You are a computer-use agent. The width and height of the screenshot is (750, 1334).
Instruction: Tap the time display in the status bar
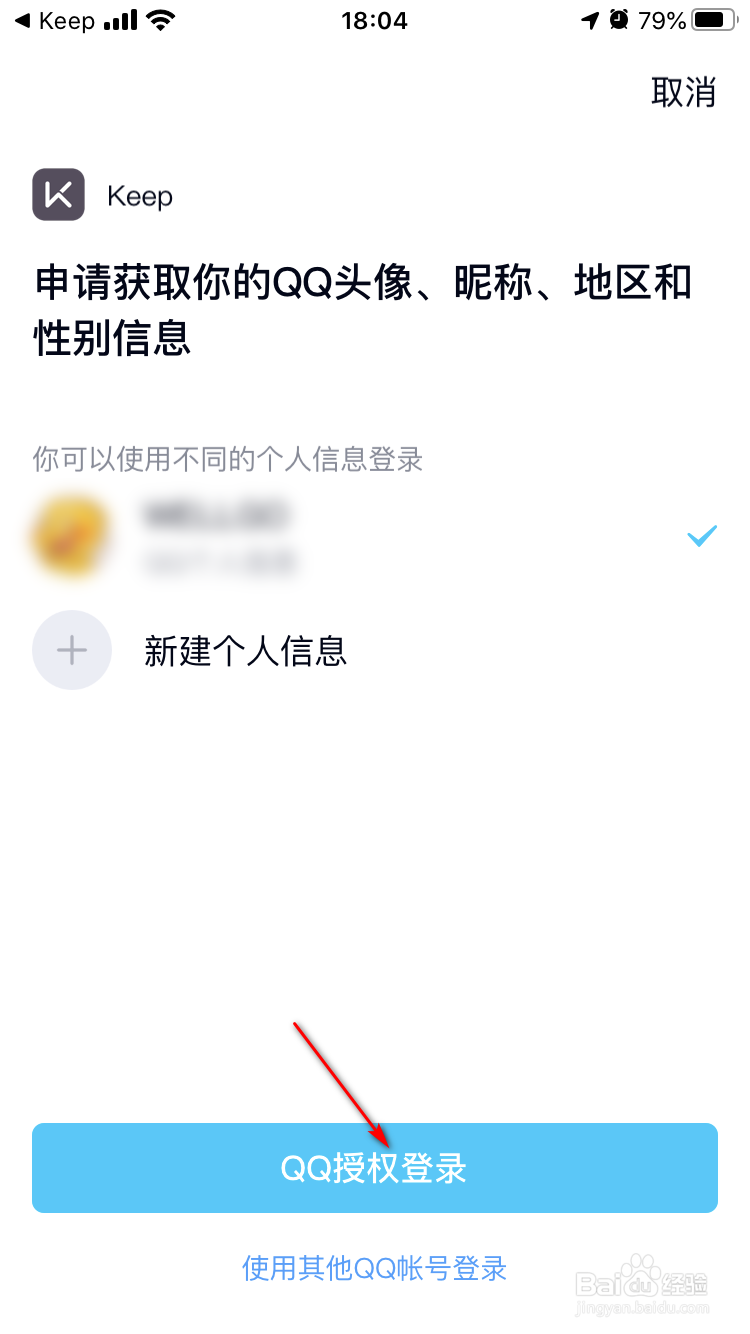(375, 18)
